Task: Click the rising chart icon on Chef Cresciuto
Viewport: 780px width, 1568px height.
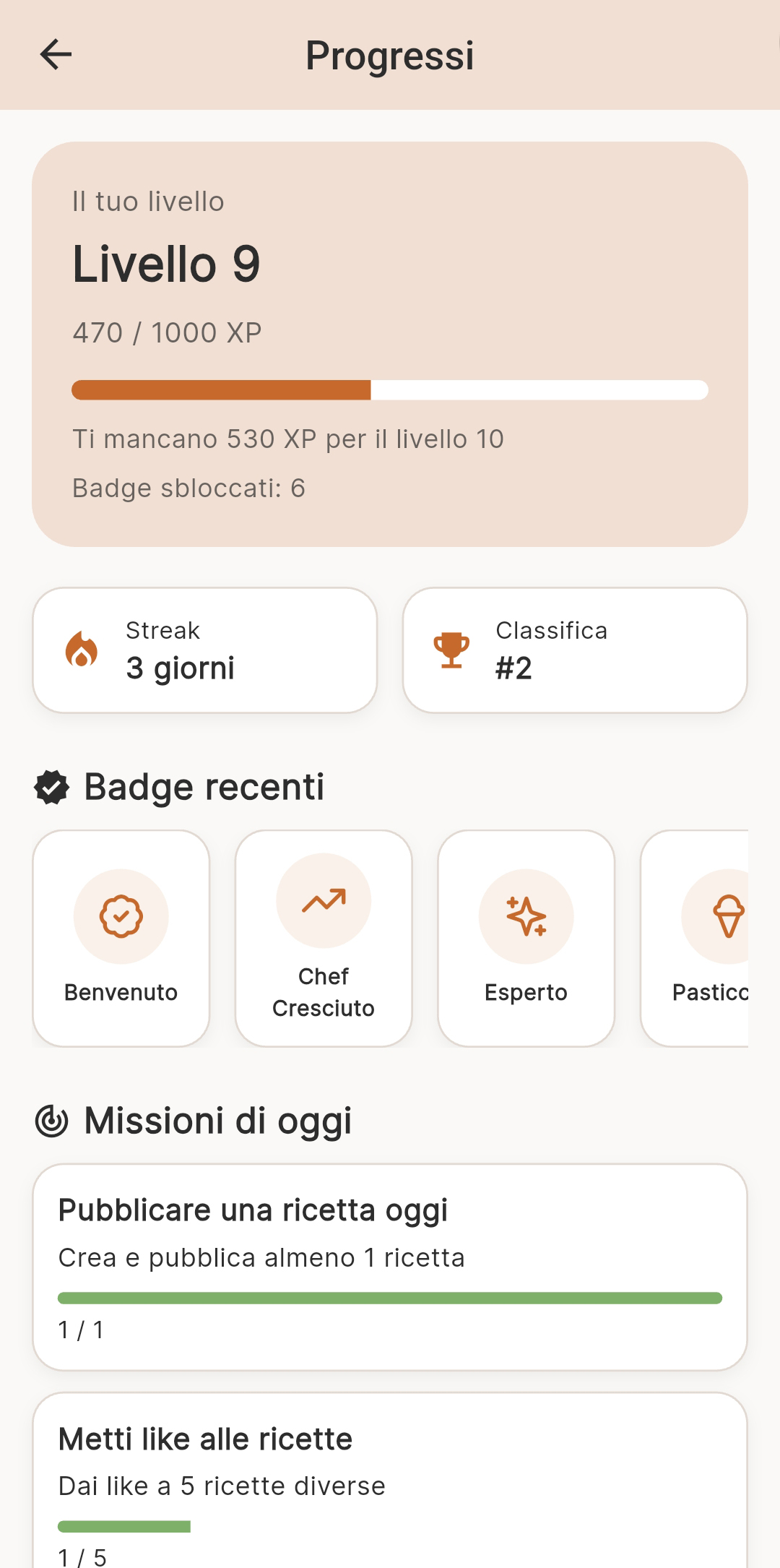Action: pos(324,900)
